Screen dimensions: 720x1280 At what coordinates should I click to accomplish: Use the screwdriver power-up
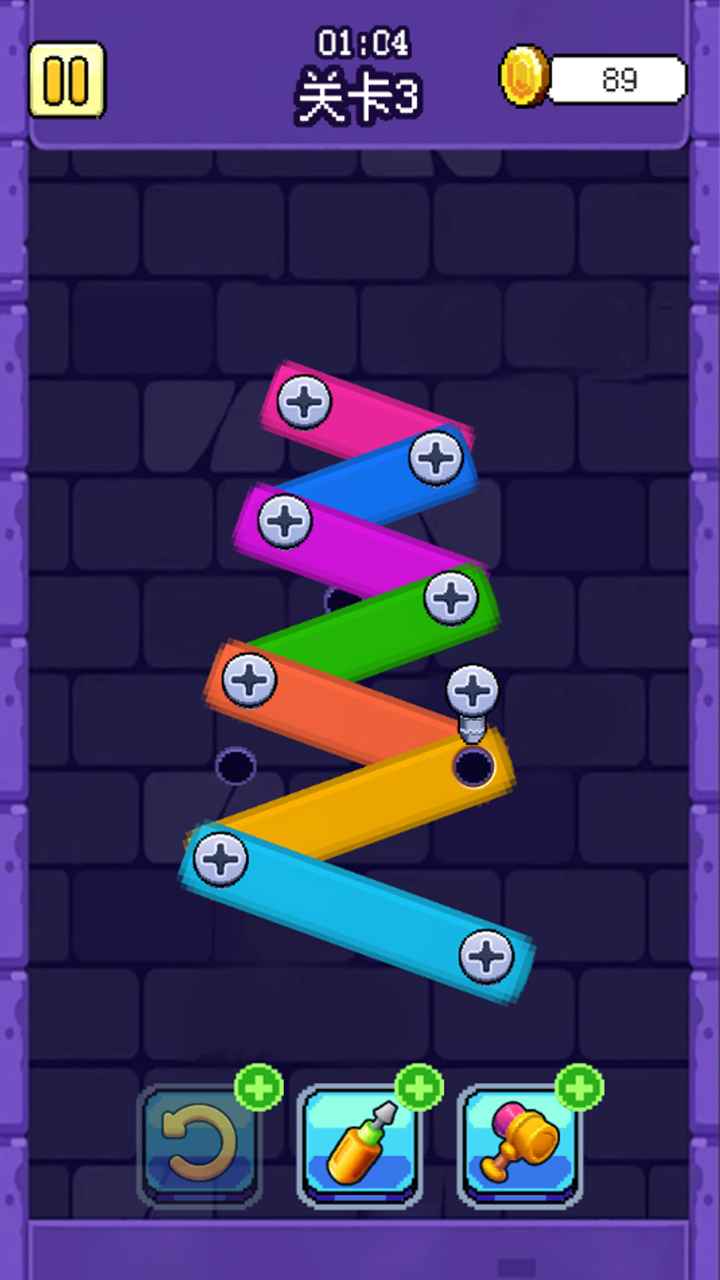(359, 1146)
